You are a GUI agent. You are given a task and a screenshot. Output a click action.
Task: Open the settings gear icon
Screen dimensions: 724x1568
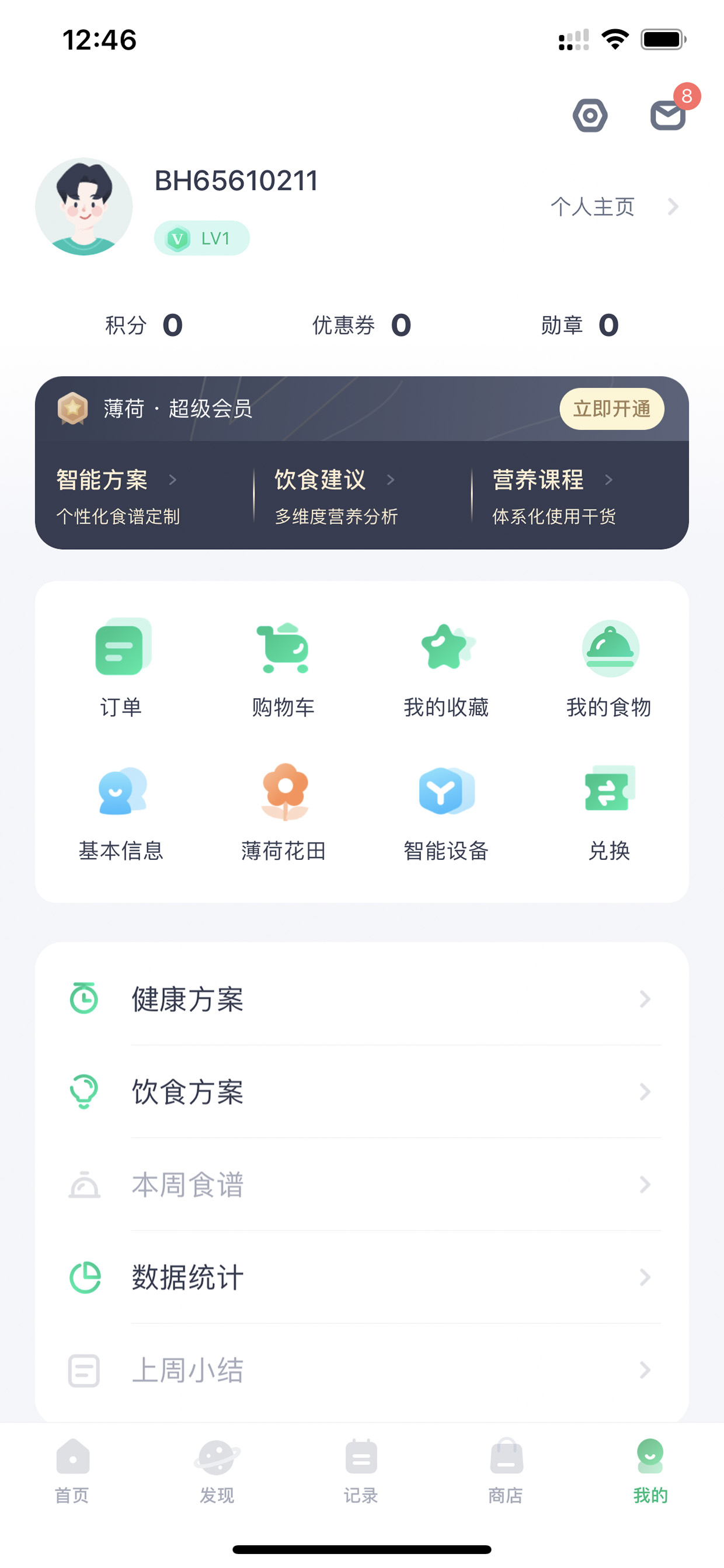590,115
